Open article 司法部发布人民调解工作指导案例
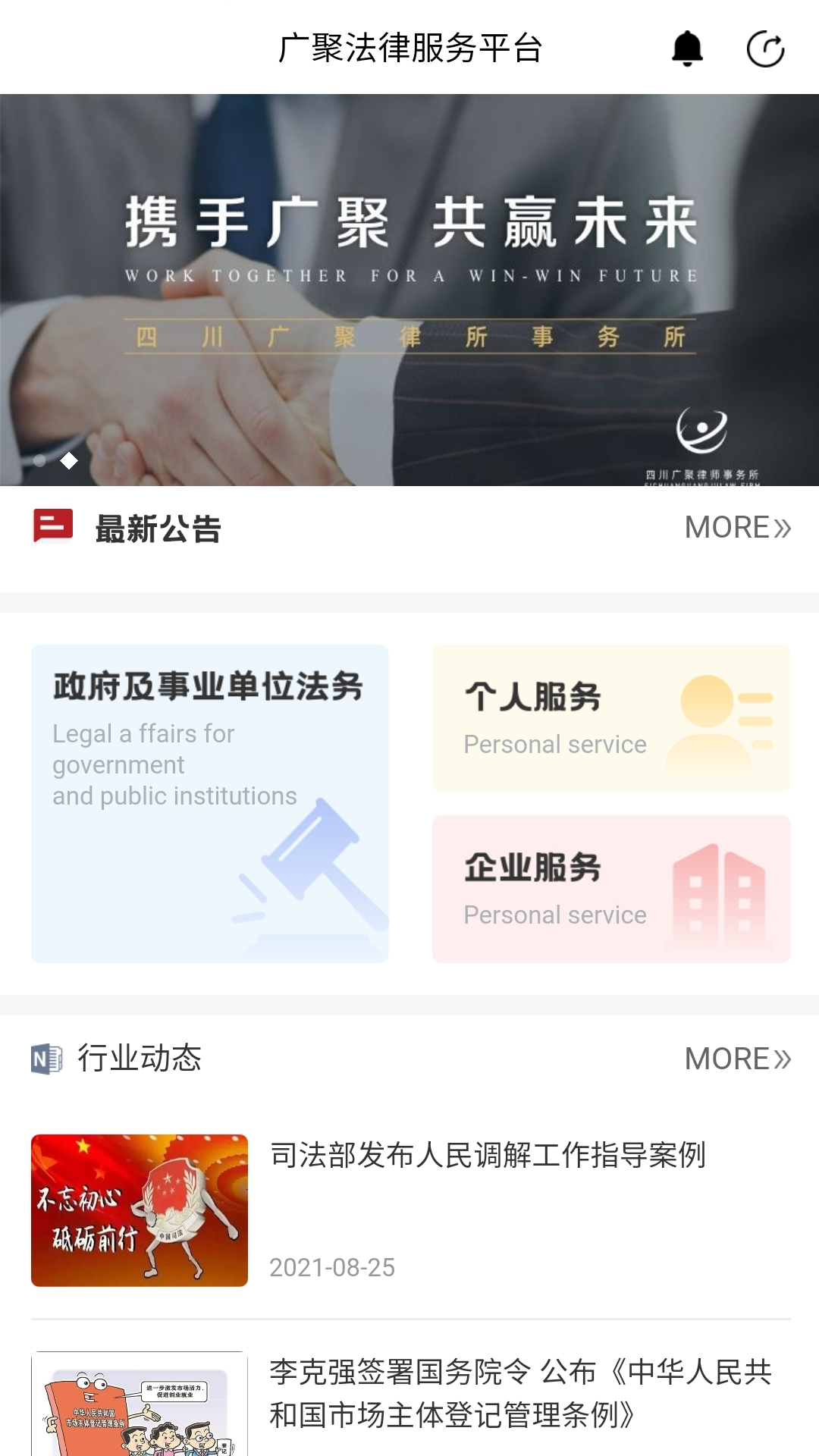 tap(488, 1156)
